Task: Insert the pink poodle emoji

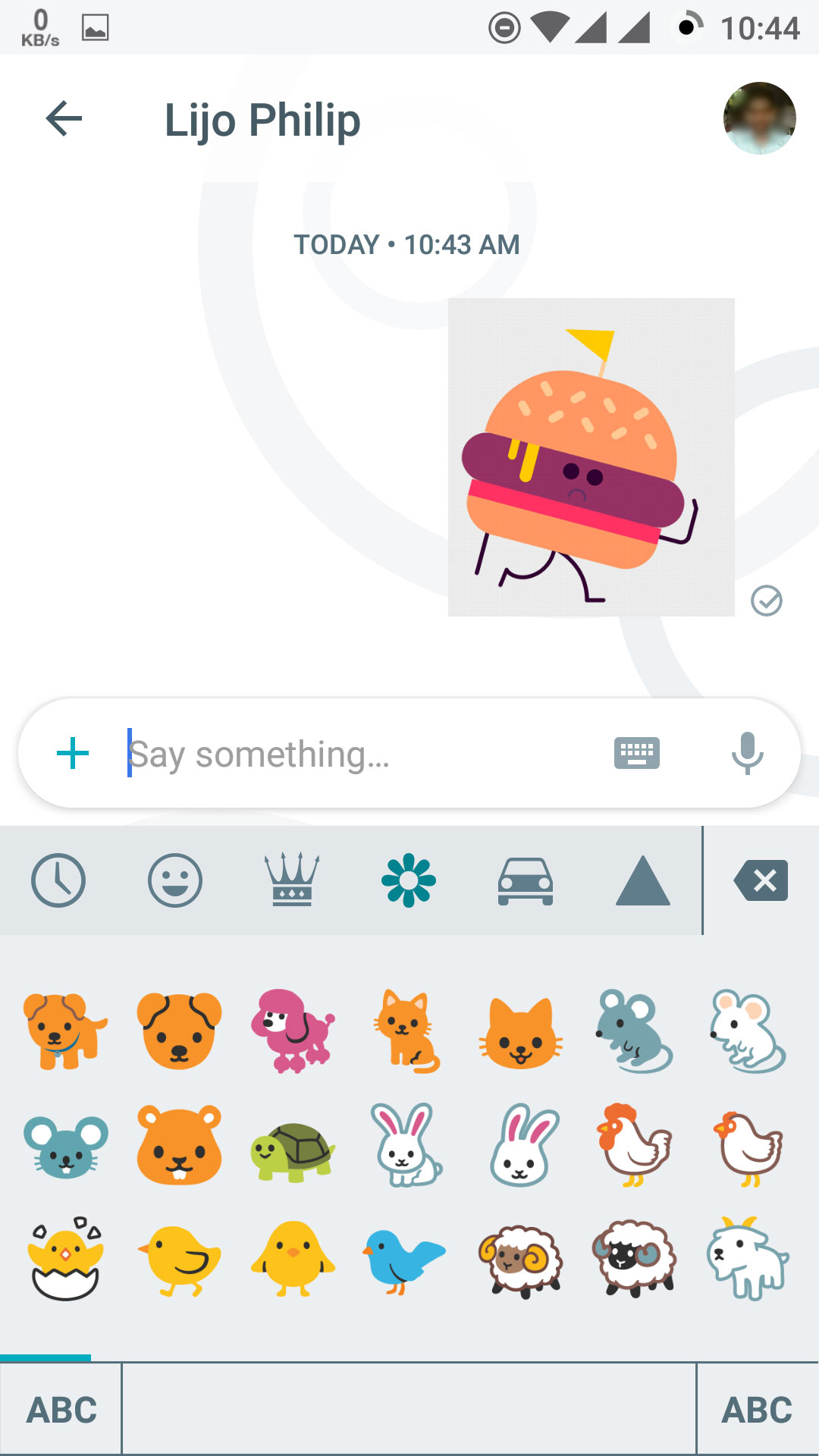Action: pyautogui.click(x=293, y=1031)
